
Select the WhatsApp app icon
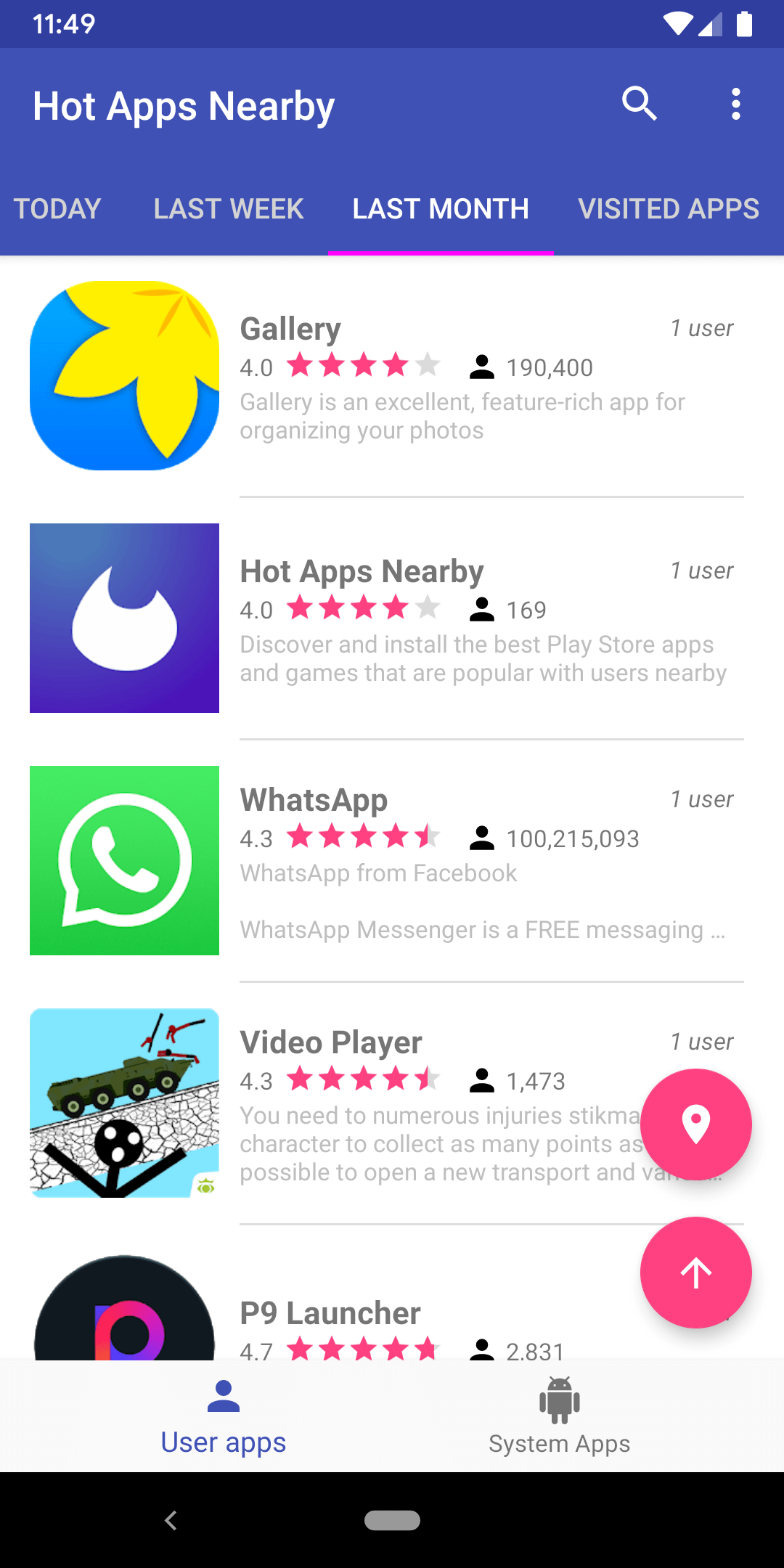coord(123,860)
